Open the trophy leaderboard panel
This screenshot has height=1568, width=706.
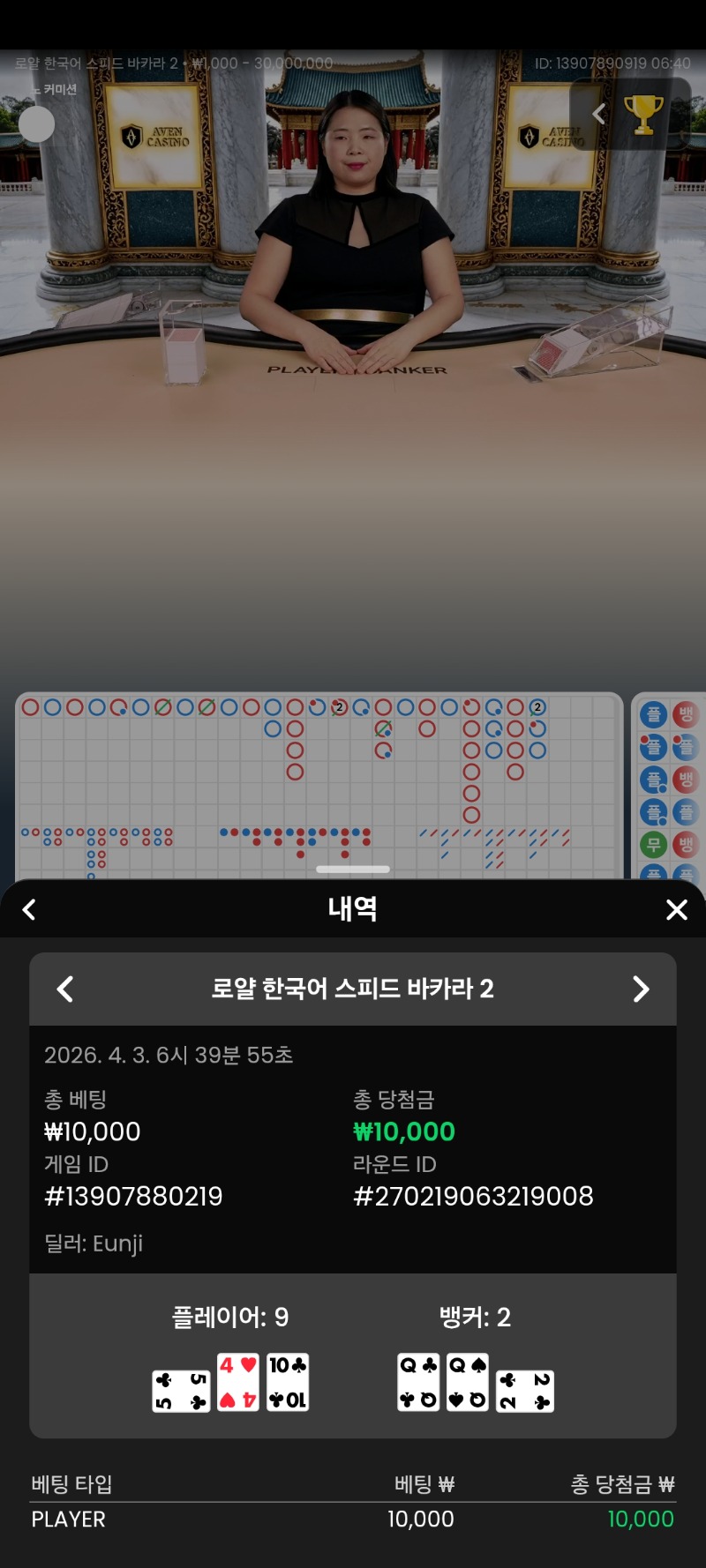tap(643, 114)
